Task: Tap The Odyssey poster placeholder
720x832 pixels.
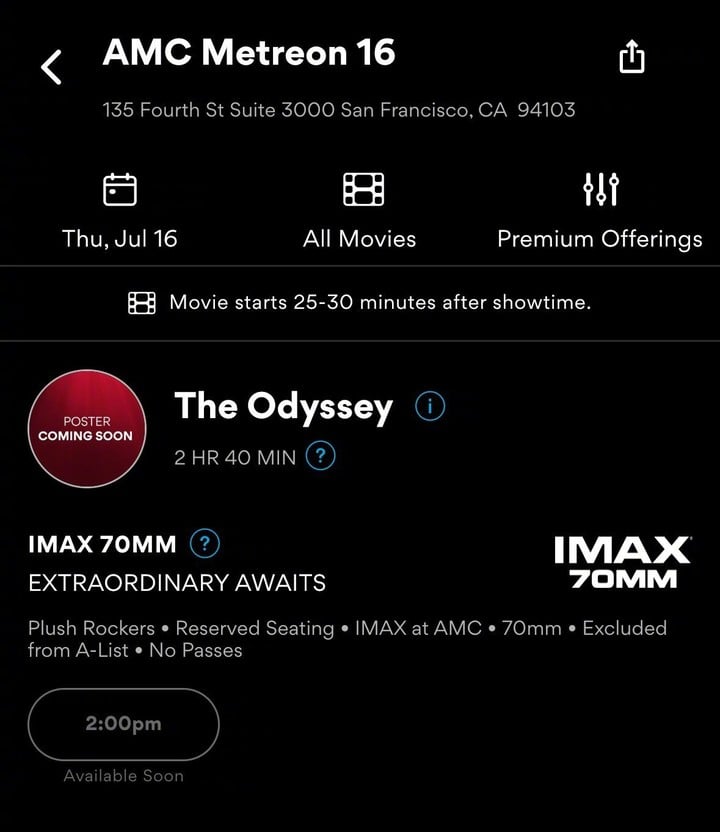Action: (86, 429)
